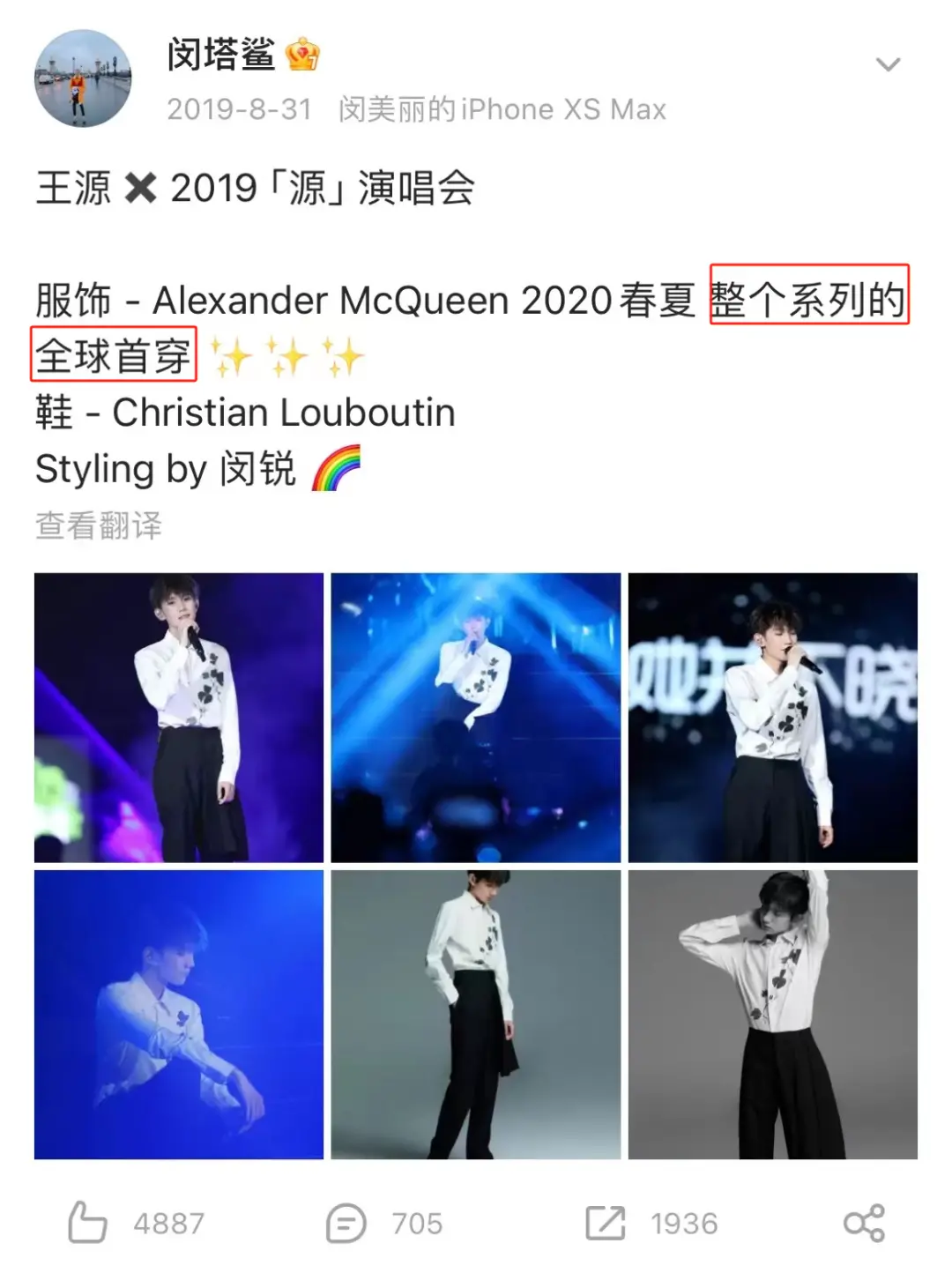Open second photo with blue stage lights
Image resolution: width=952 pixels, height=1273 pixels.
click(476, 718)
